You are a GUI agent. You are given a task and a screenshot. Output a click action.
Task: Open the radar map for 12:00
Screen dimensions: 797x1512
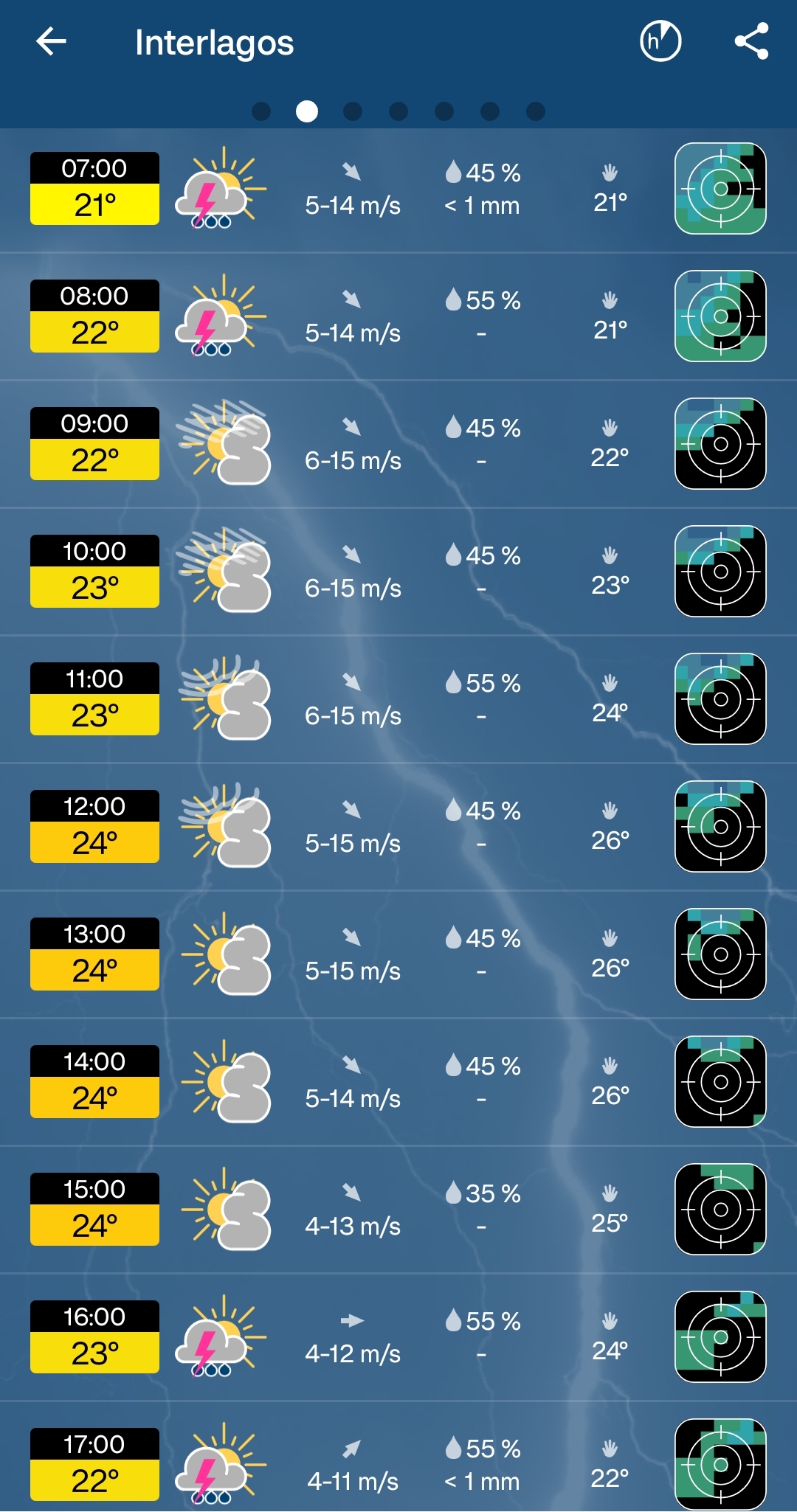(x=720, y=827)
